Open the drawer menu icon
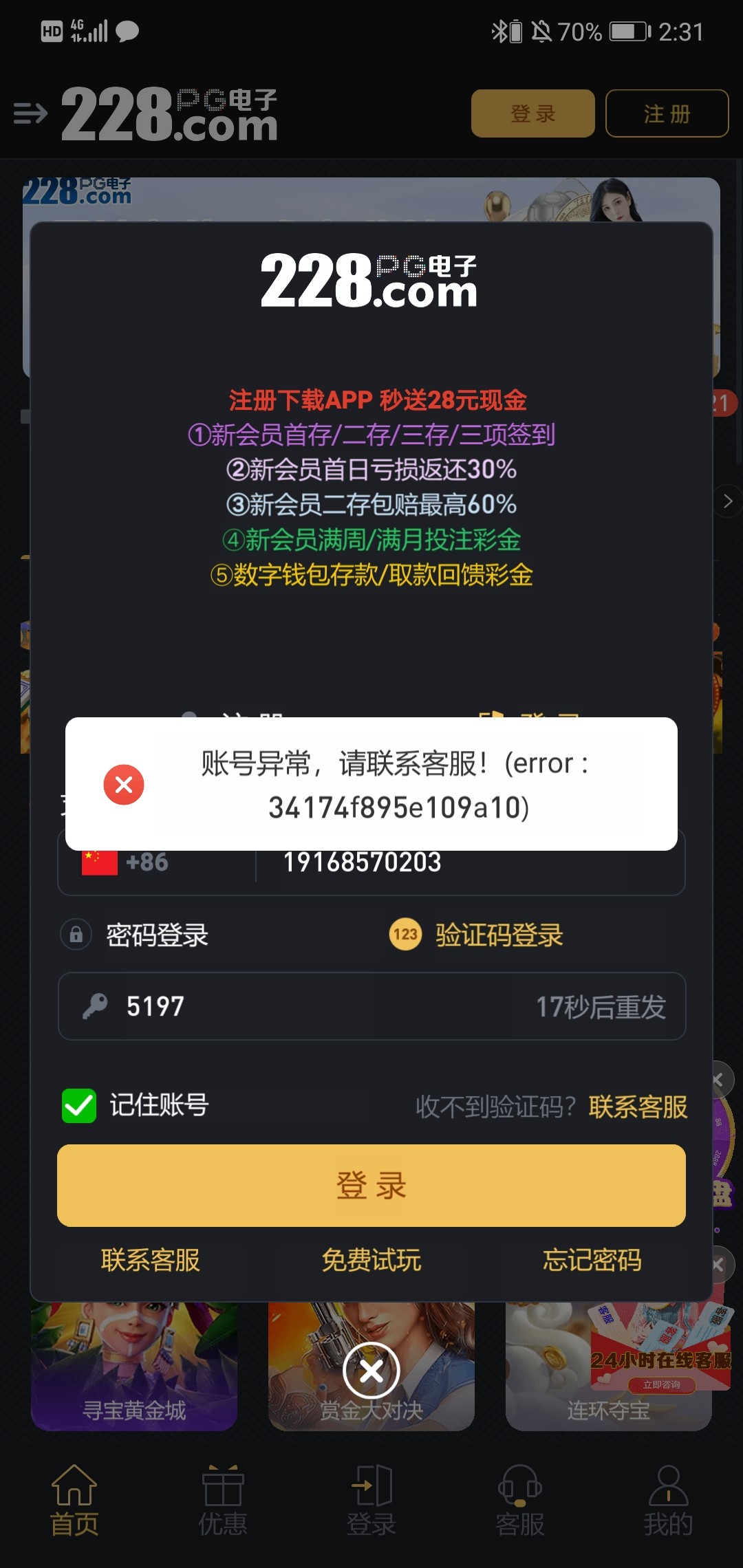Image resolution: width=743 pixels, height=1568 pixels. click(x=30, y=113)
